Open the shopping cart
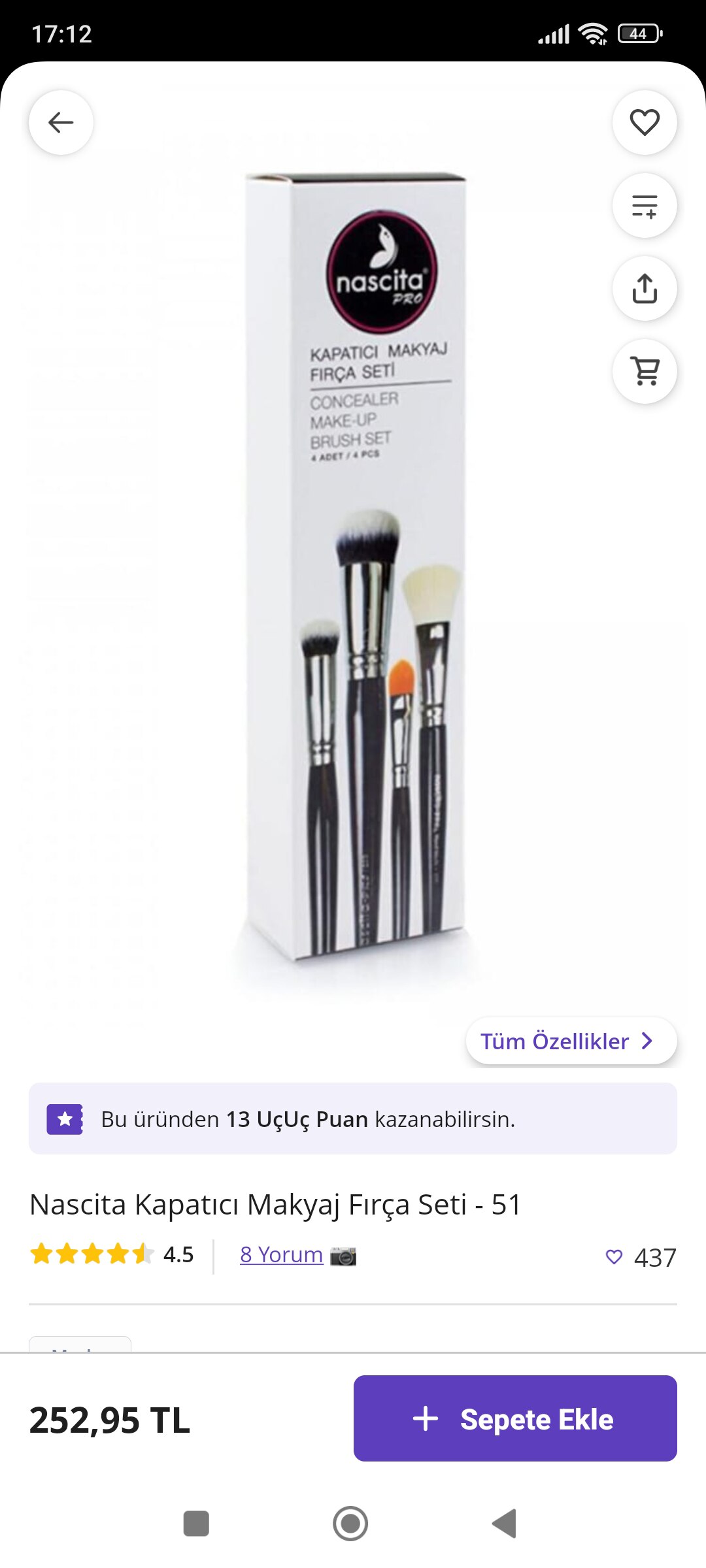The image size is (706, 1568). (x=645, y=372)
